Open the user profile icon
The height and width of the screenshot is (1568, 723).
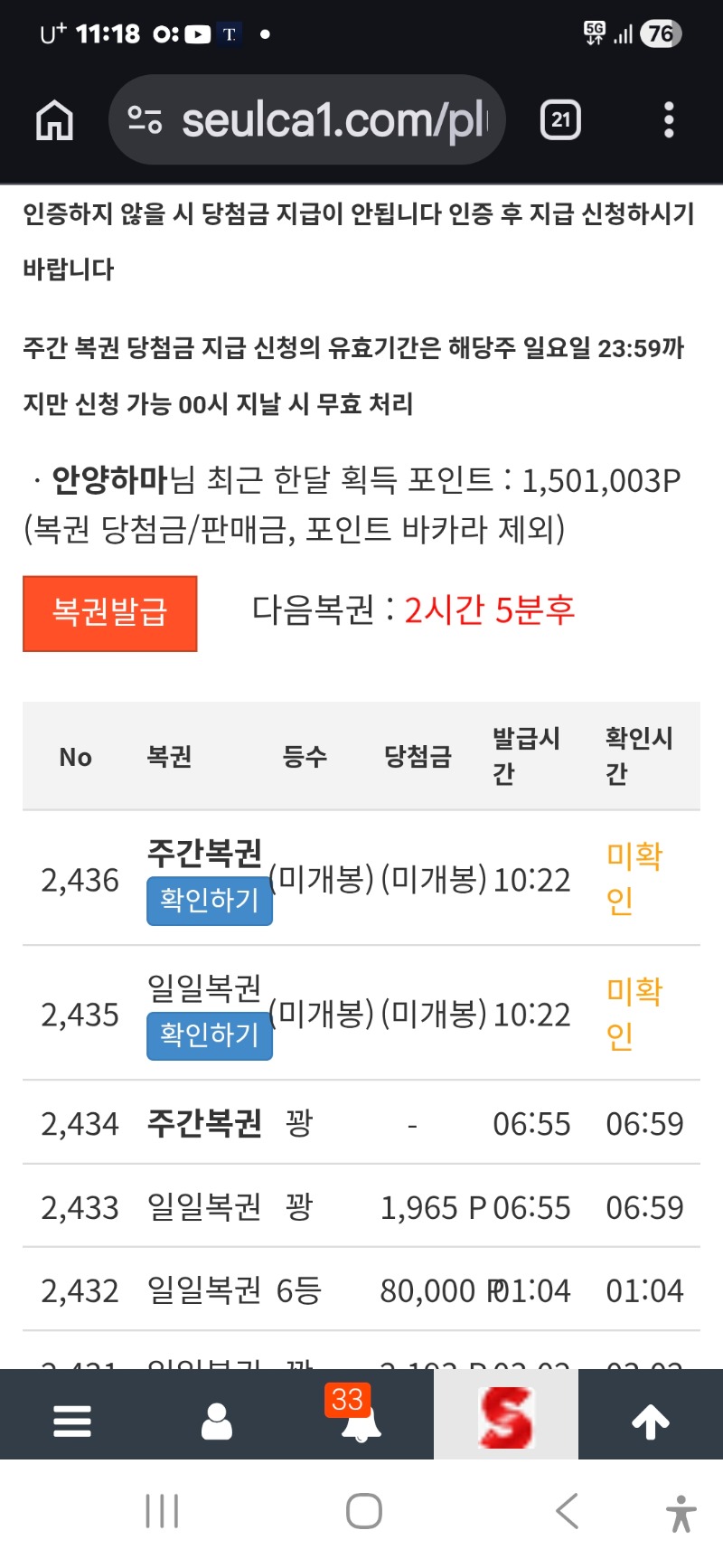pos(217,1421)
